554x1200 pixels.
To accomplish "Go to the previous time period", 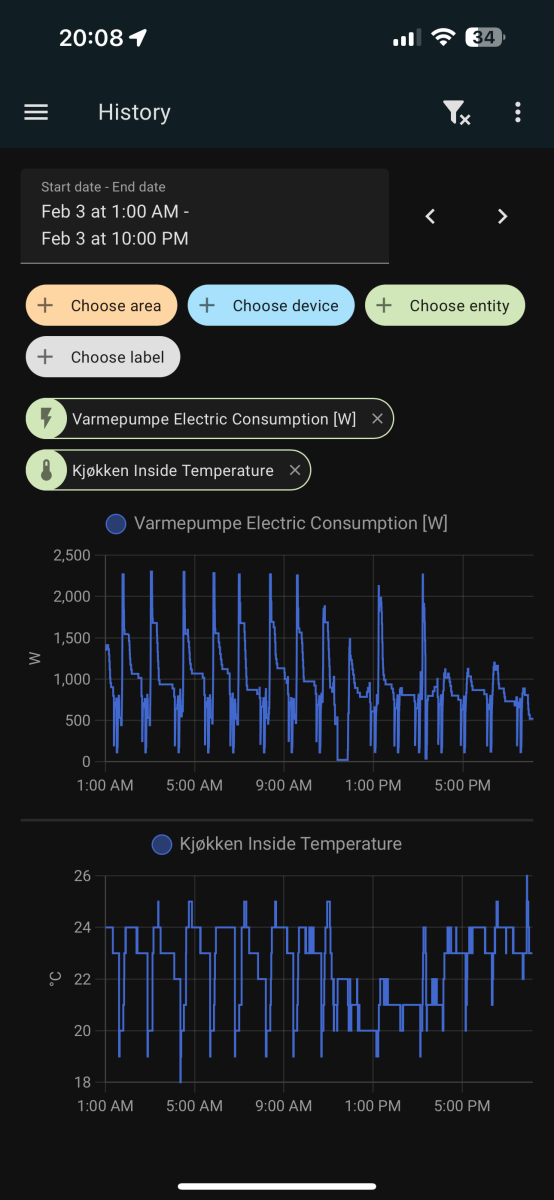I will click(430, 216).
